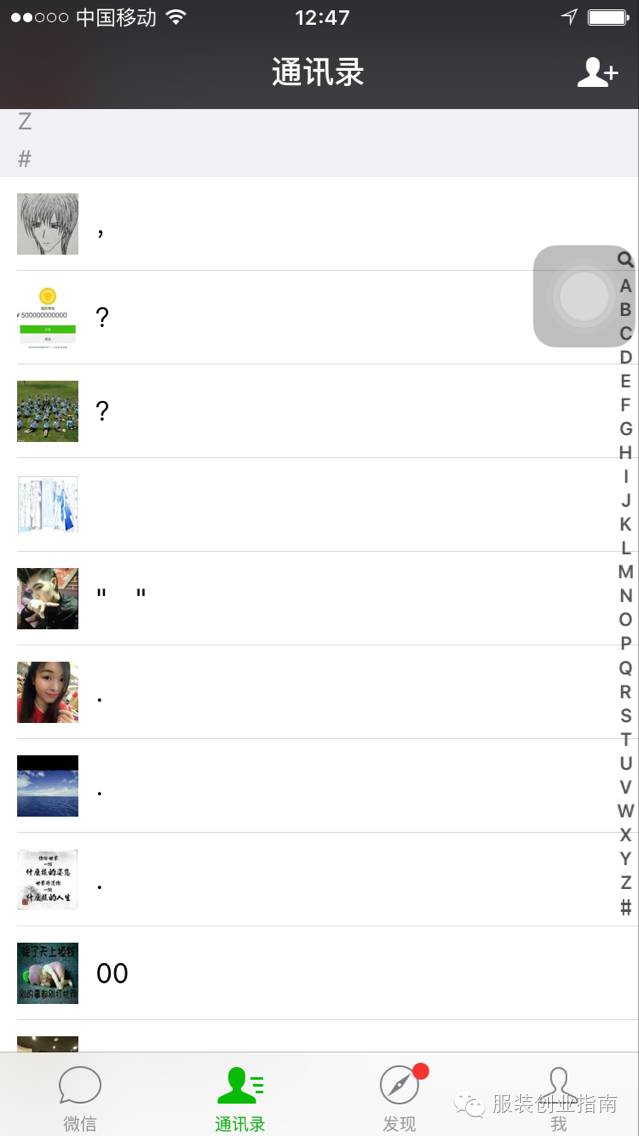Jump to letter X in the index
Image resolution: width=639 pixels, height=1136 pixels.
(x=625, y=835)
